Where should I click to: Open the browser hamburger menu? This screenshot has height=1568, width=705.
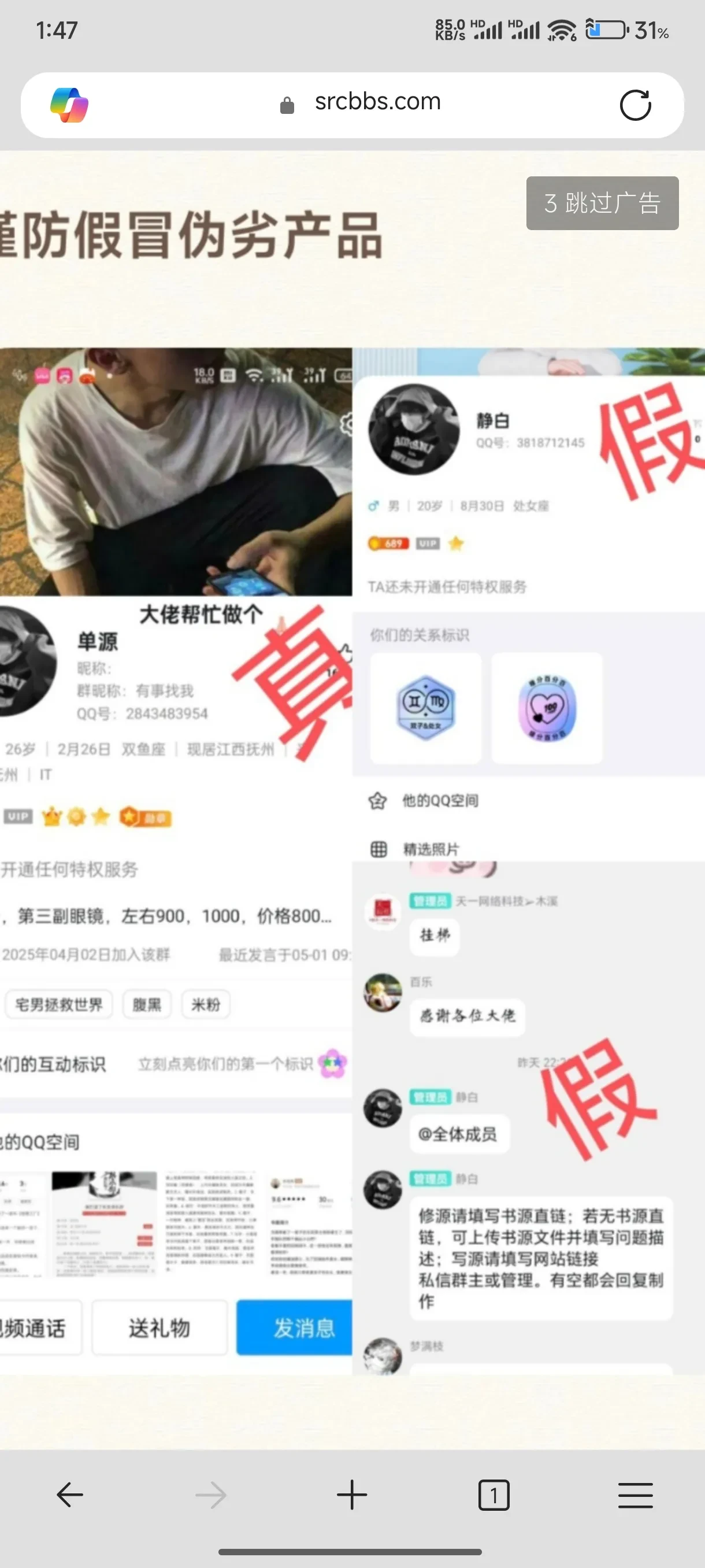pos(635,1495)
